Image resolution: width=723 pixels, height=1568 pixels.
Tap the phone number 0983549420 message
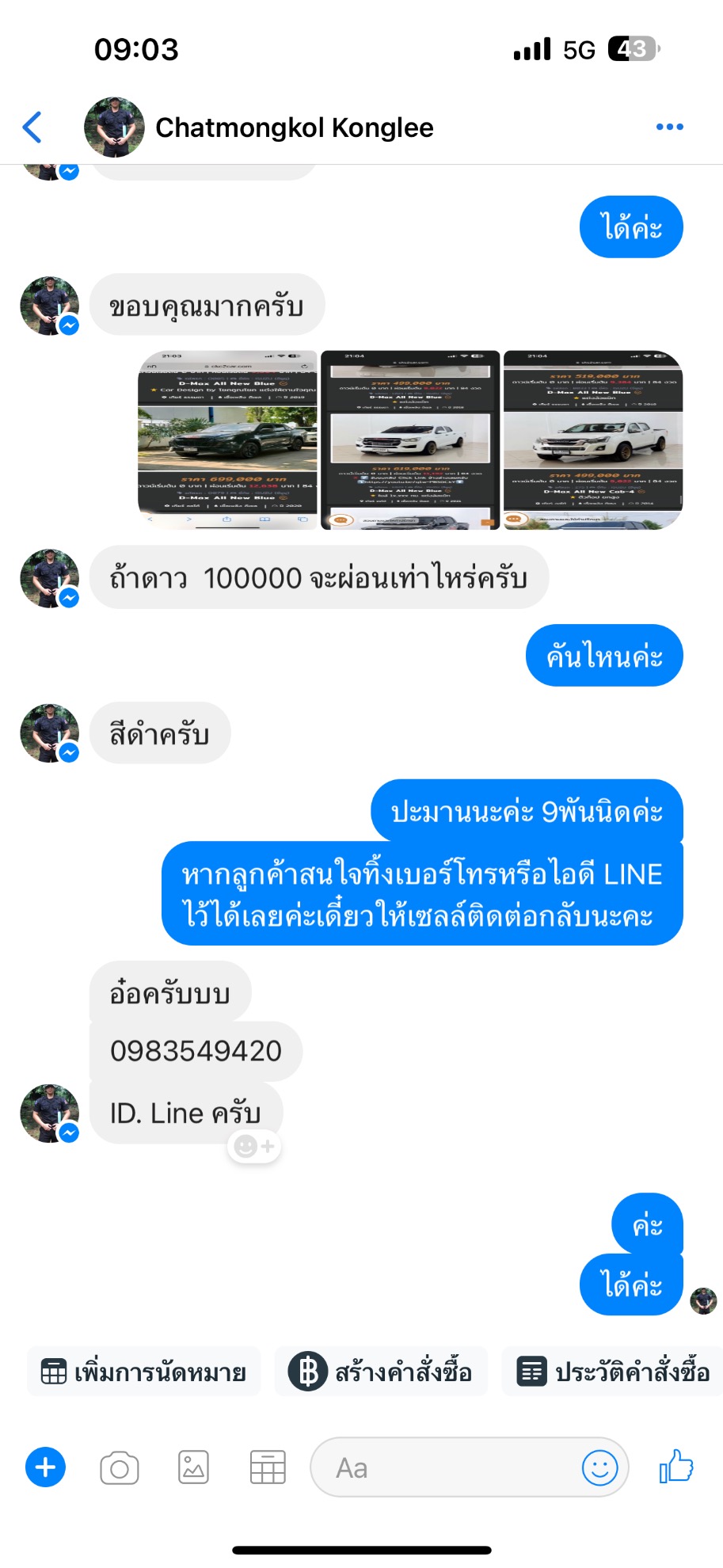pyautogui.click(x=196, y=1051)
